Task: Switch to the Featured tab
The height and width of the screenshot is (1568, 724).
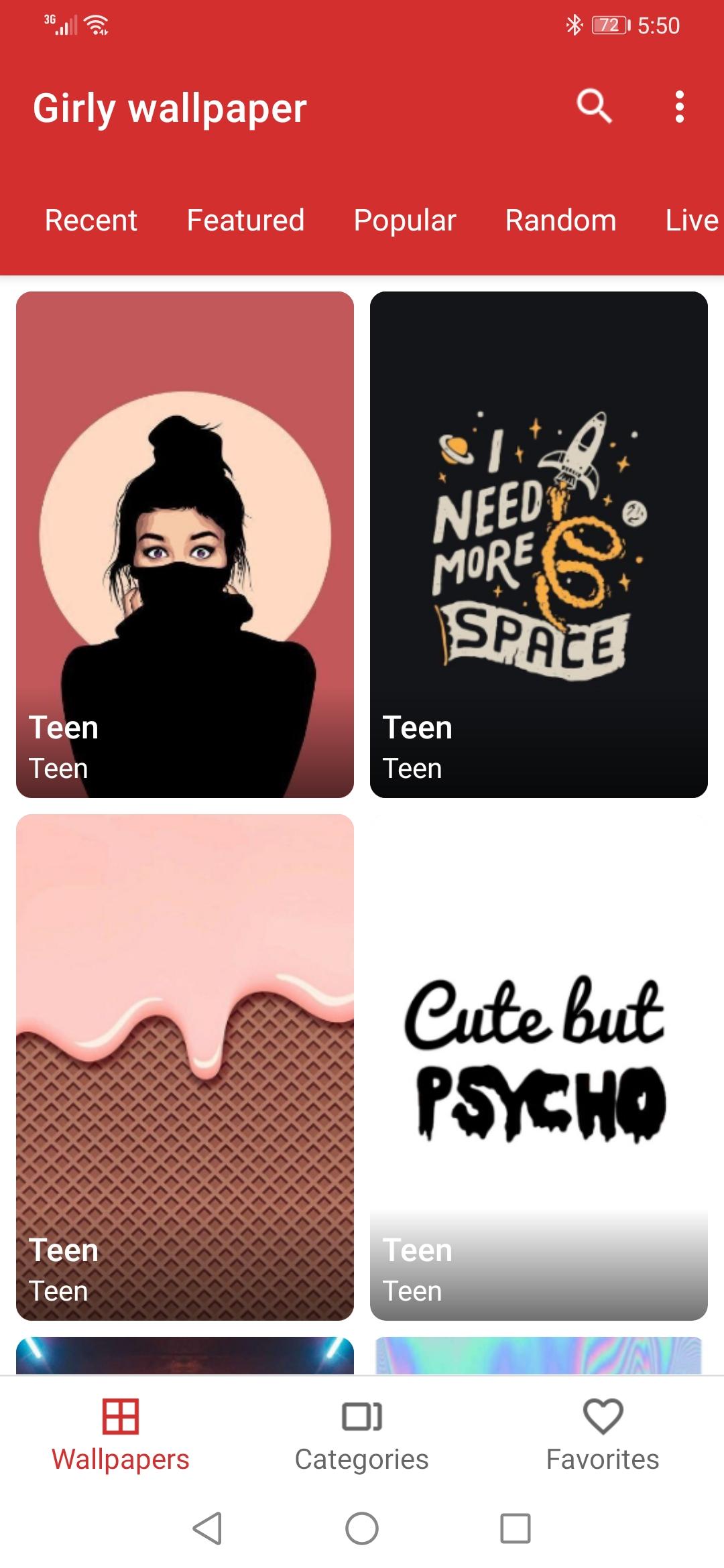Action: [245, 220]
